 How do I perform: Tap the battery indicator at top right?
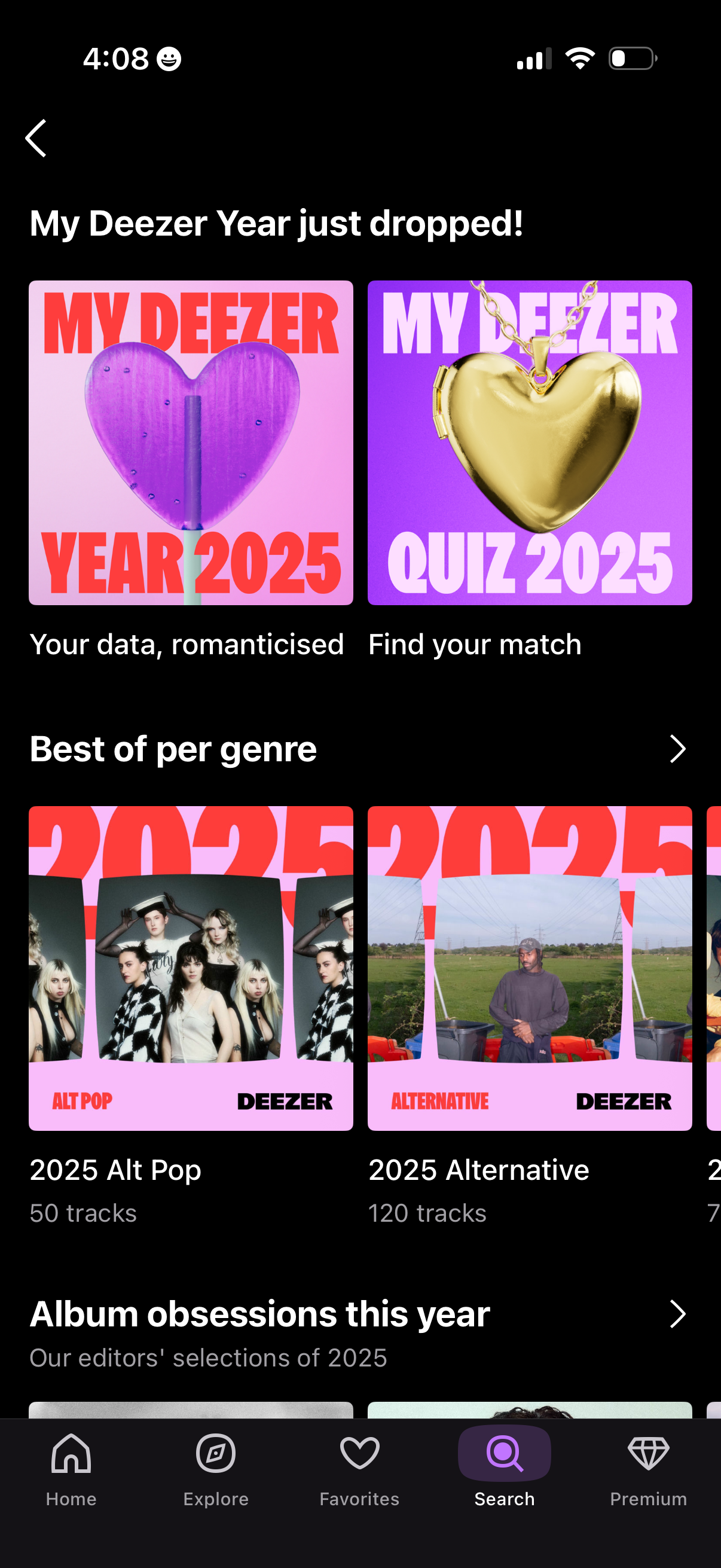coord(633,59)
